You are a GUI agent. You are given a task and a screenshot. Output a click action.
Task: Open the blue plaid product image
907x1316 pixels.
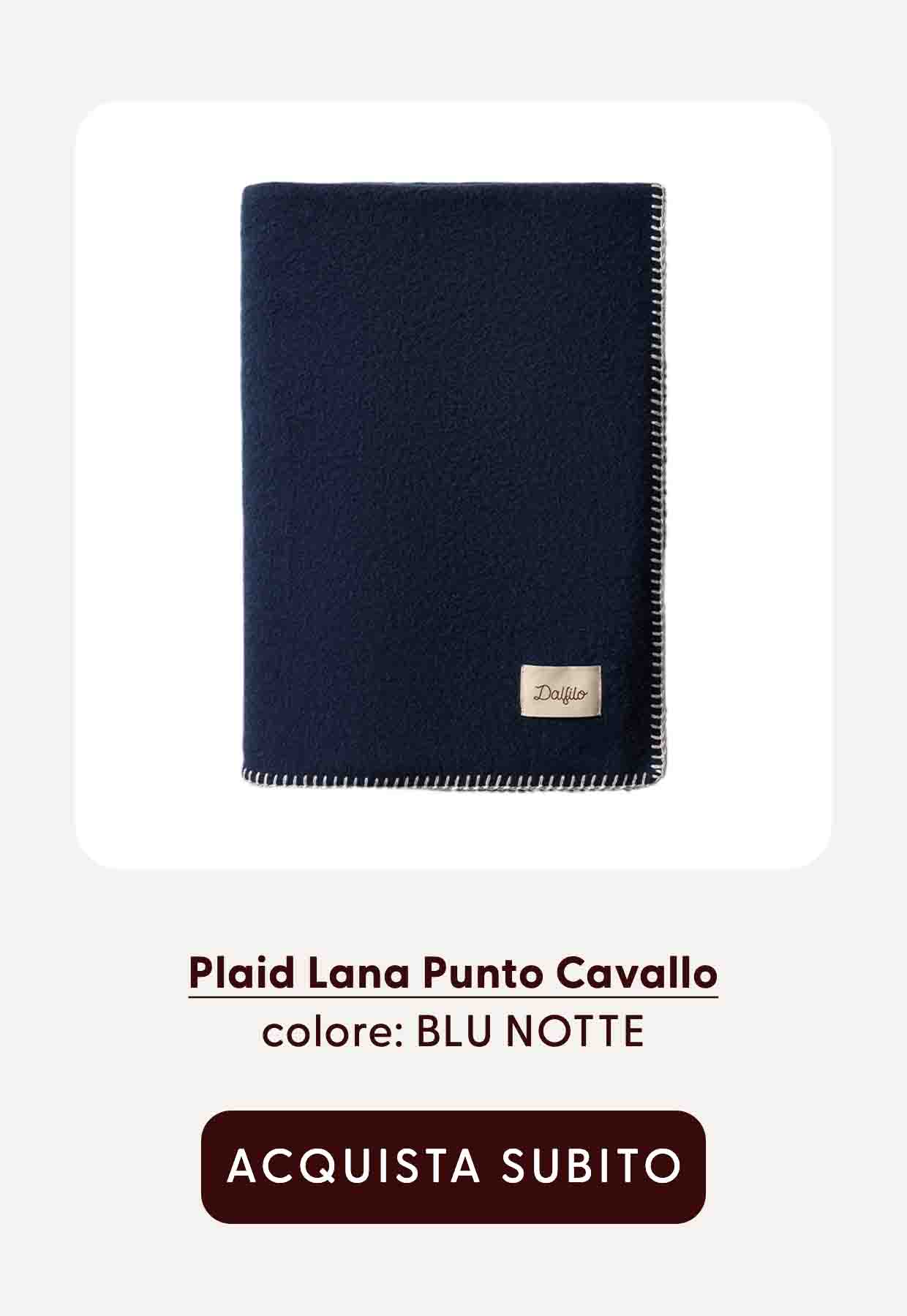tap(453, 486)
